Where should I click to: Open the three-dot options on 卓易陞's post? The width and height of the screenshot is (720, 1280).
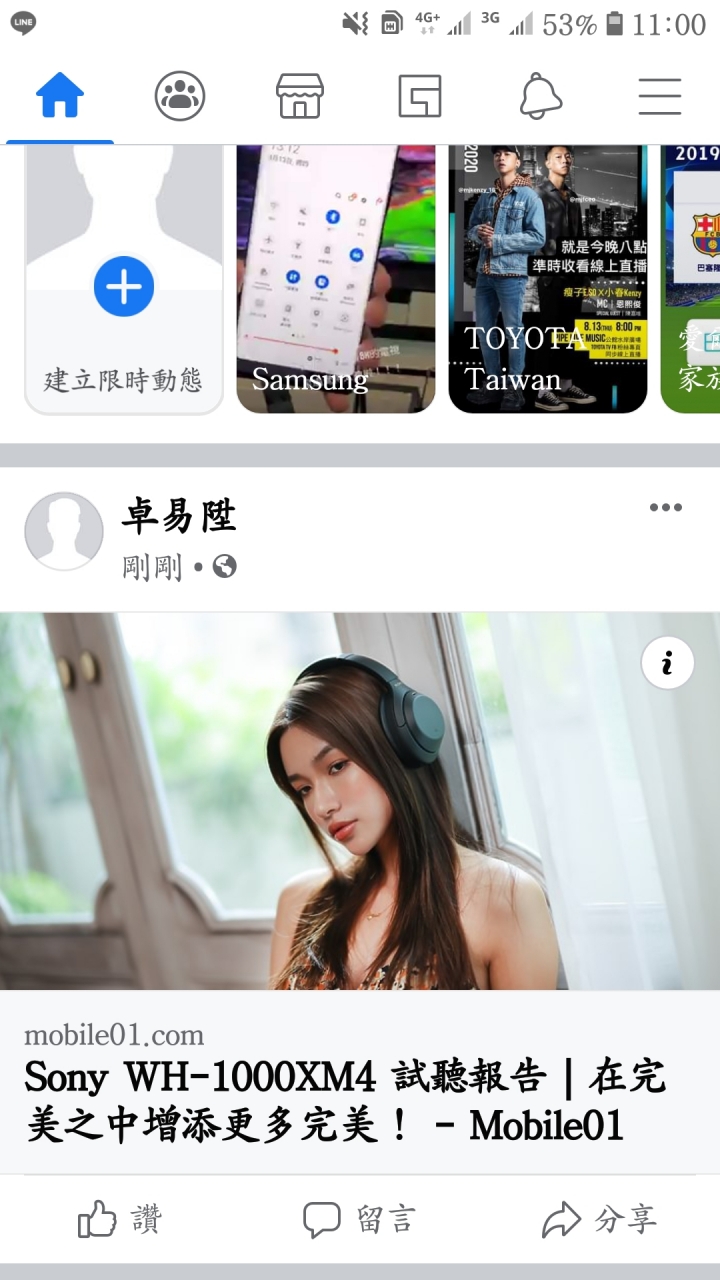(x=665, y=508)
